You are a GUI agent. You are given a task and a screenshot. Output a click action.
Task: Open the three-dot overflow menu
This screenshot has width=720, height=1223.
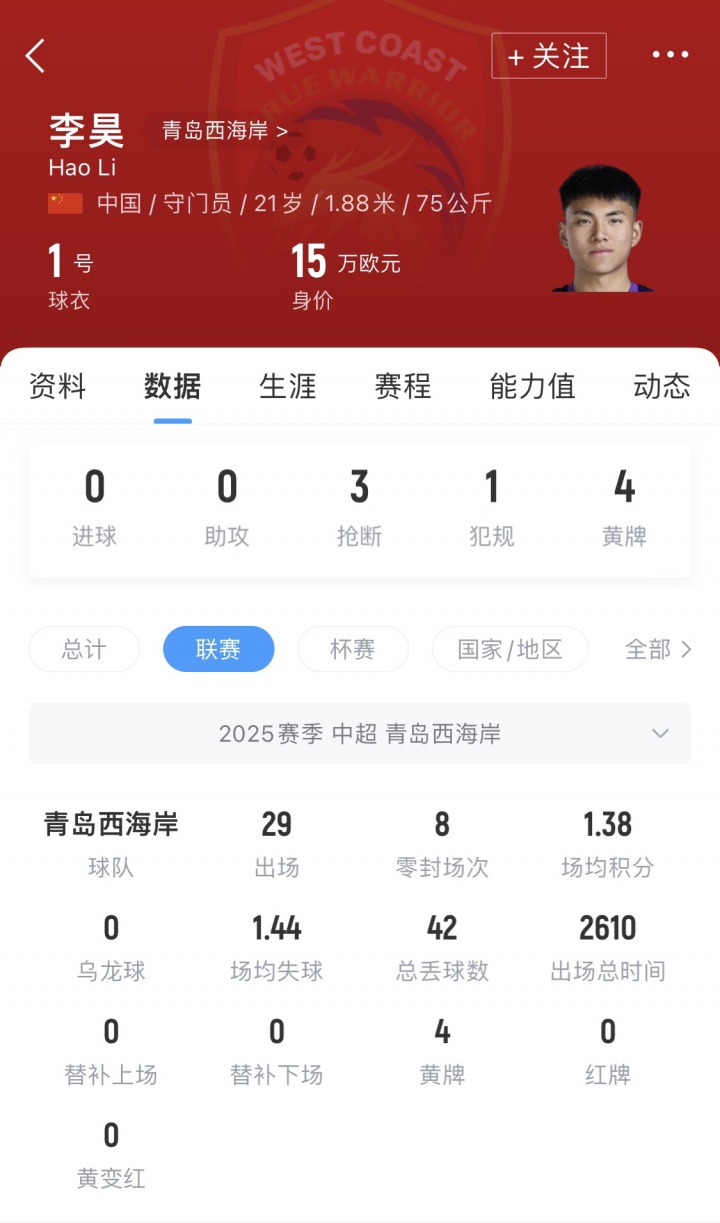pyautogui.click(x=670, y=55)
